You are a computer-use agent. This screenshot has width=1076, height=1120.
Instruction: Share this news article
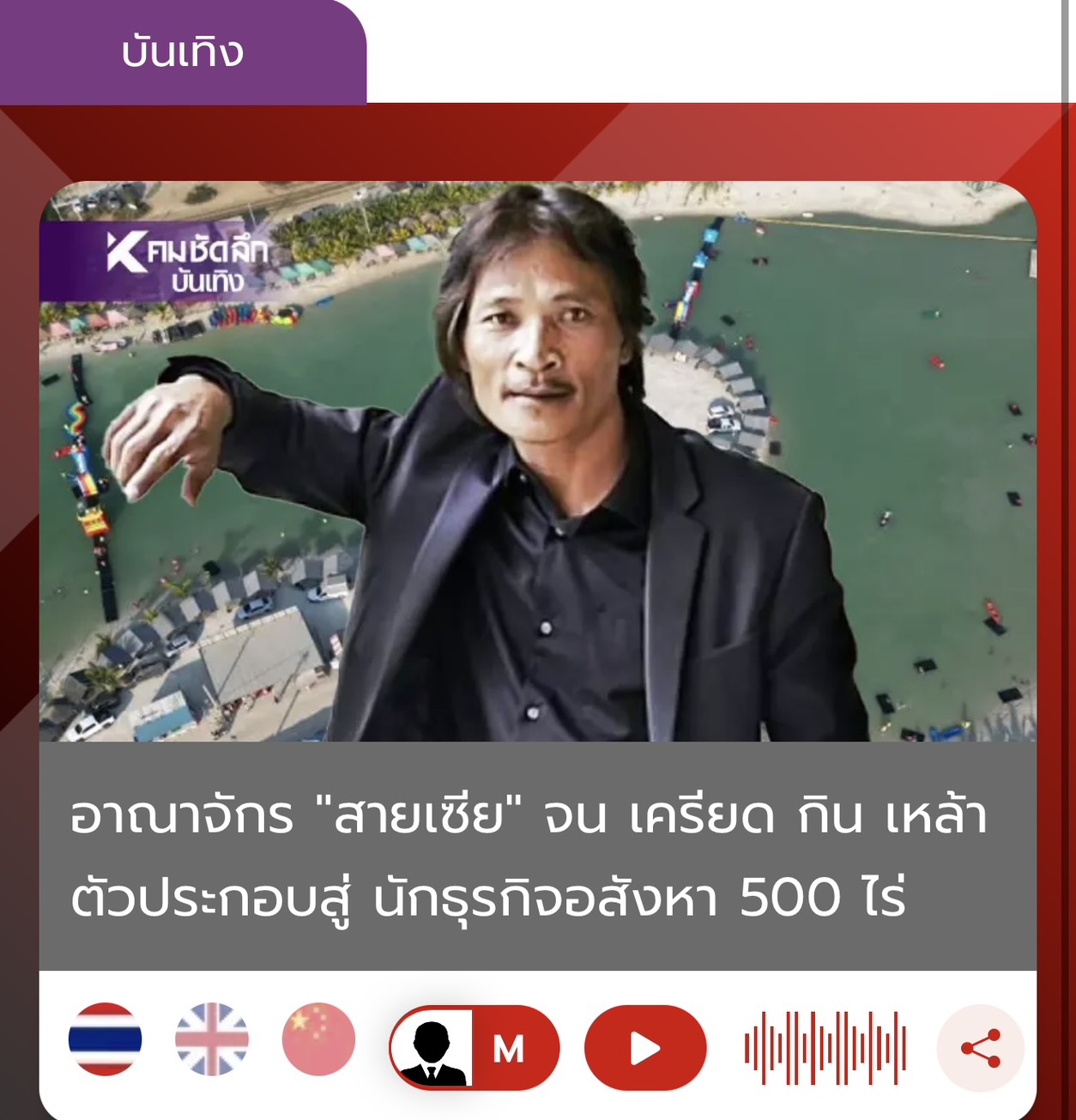980,1047
